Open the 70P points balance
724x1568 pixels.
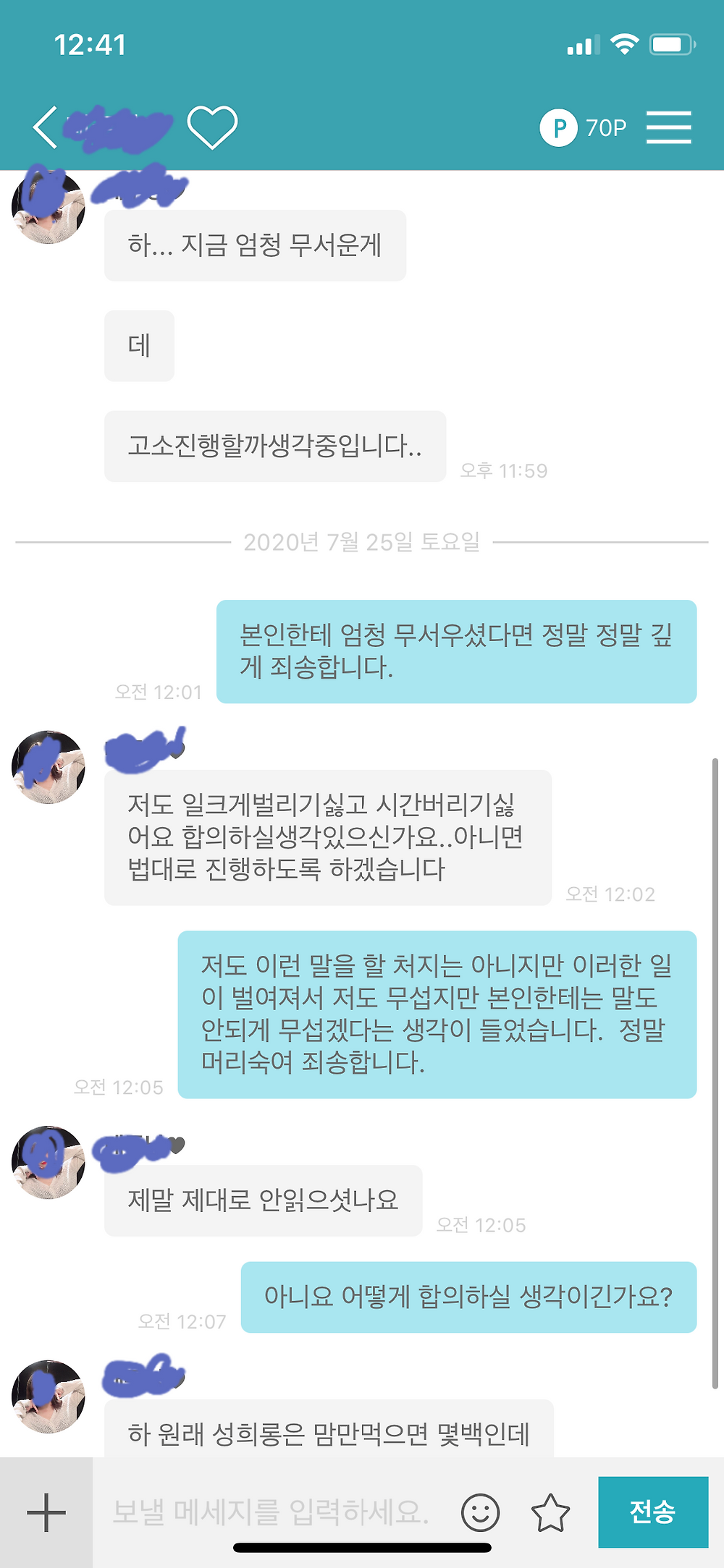pos(584,128)
